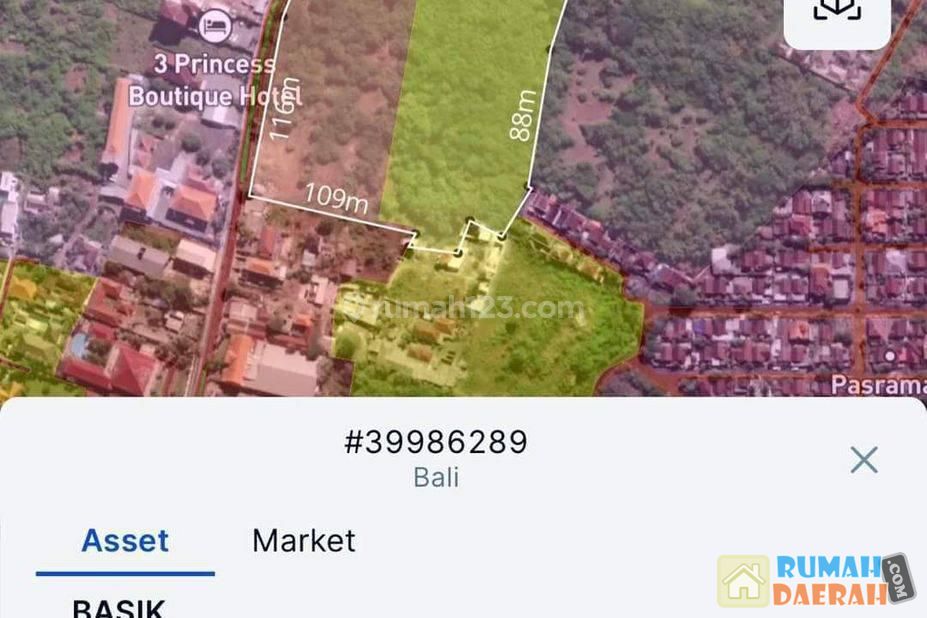Open the 3 Princess Boutique Hotel marker
Image resolution: width=927 pixels, height=618 pixels.
pyautogui.click(x=214, y=26)
